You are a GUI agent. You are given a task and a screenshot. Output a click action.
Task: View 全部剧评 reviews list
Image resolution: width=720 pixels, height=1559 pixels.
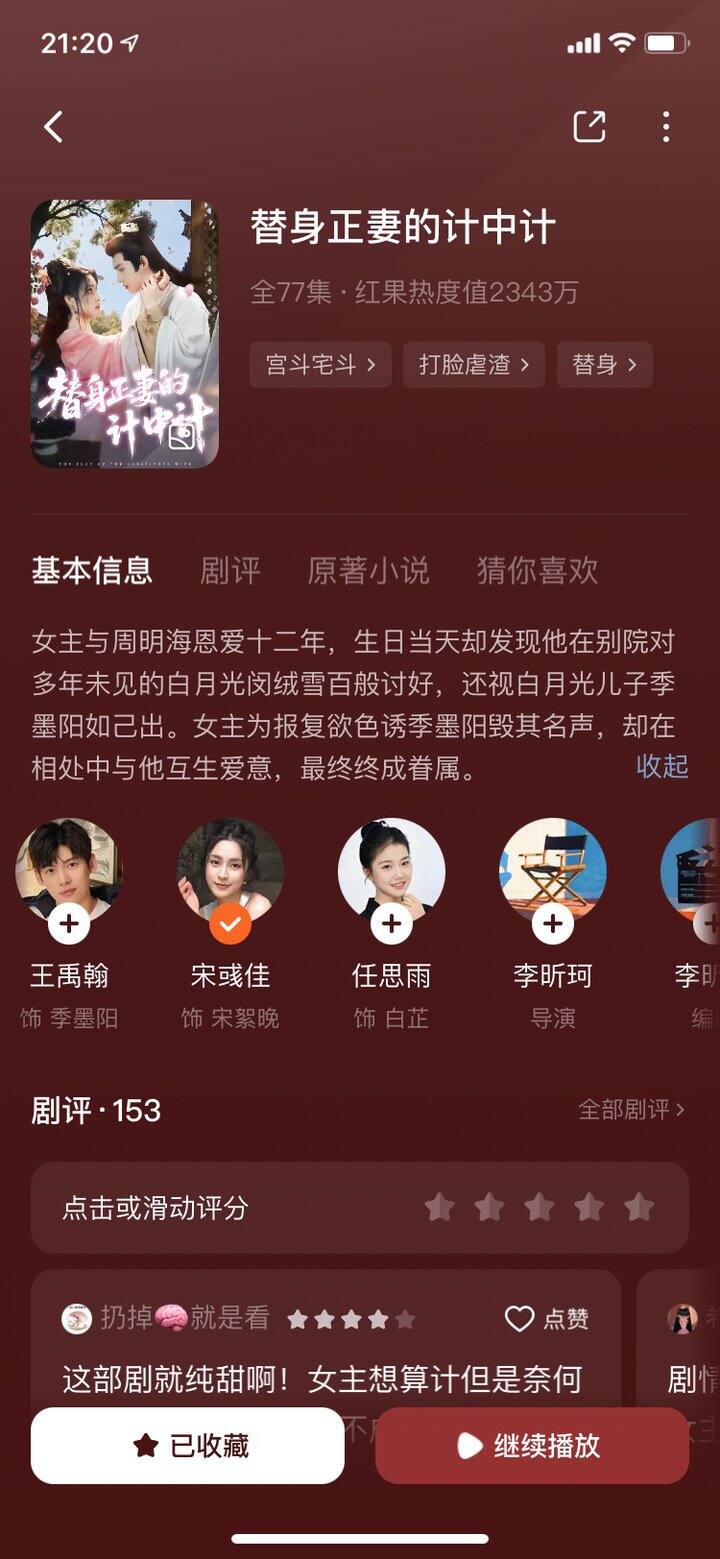(x=631, y=1109)
